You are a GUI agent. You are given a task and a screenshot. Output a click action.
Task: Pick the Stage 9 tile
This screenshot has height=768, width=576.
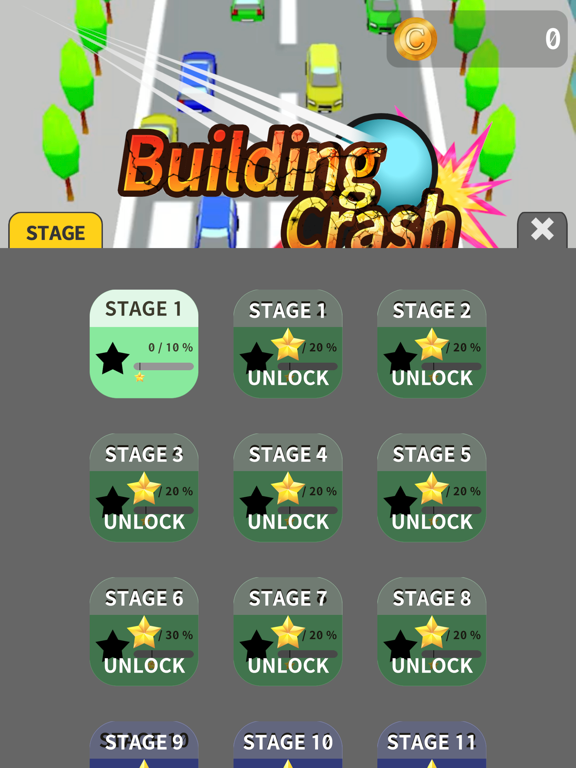[144, 744]
